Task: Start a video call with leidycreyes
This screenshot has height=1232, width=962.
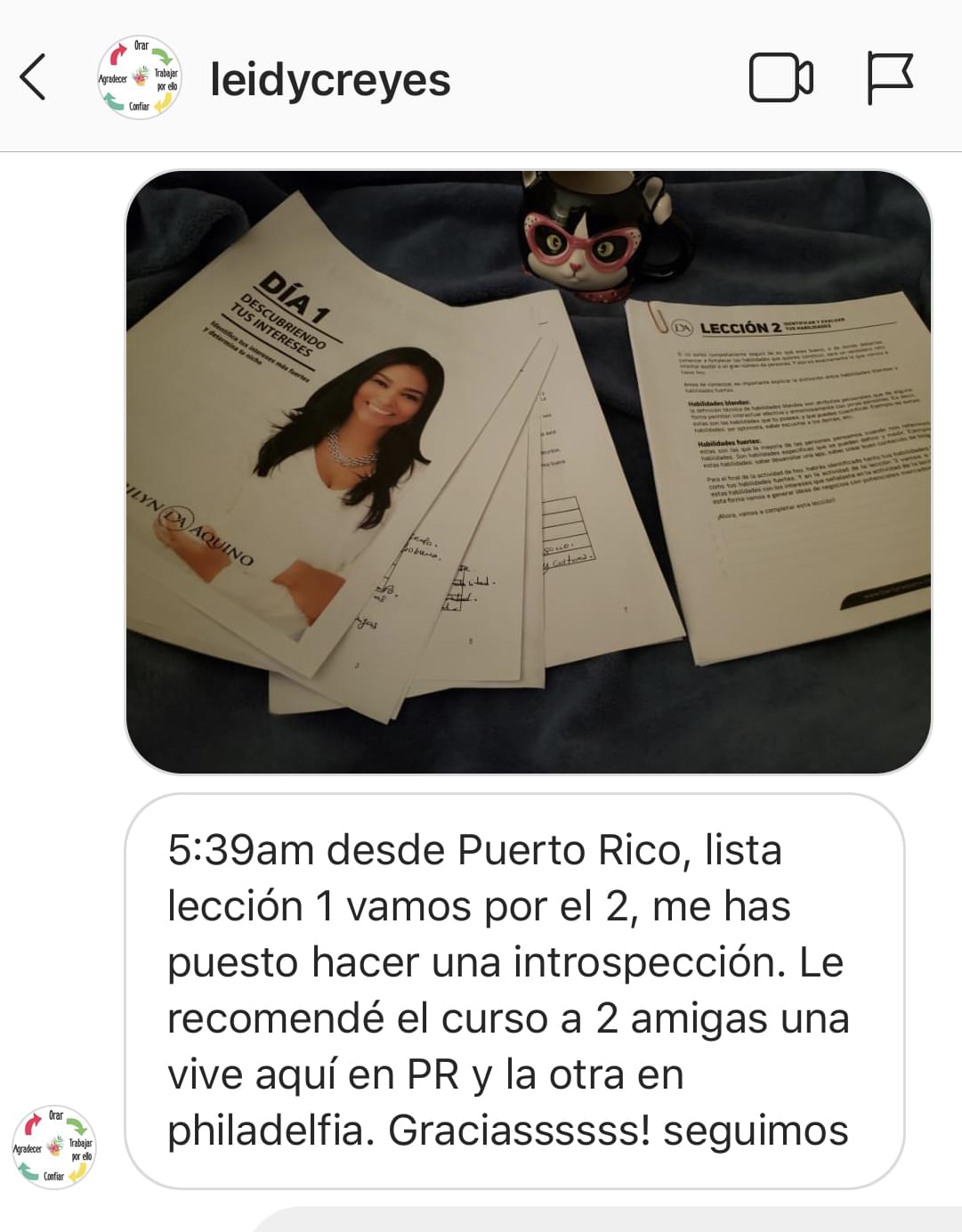Action: point(780,78)
